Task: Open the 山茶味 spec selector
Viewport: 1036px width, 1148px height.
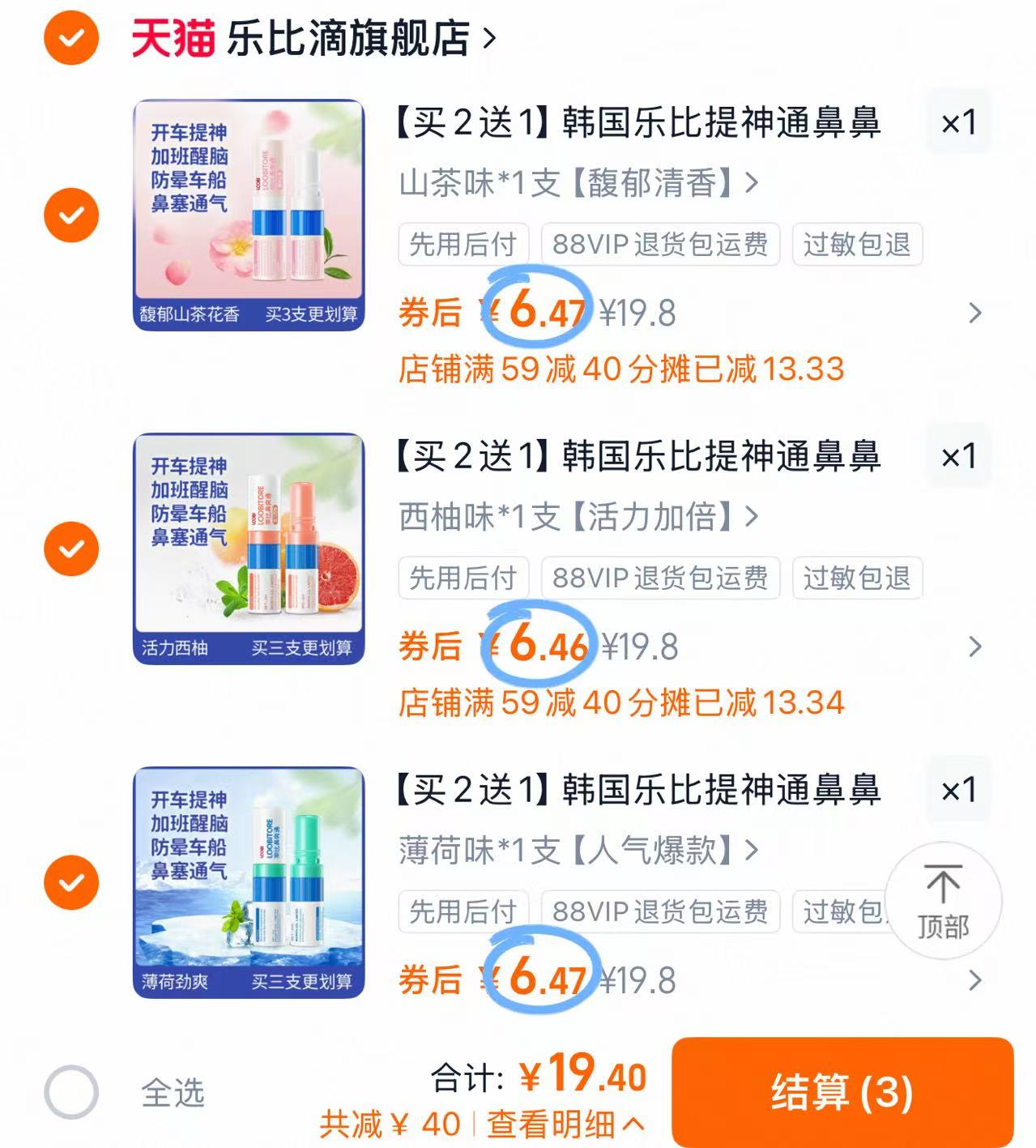Action: [575, 183]
